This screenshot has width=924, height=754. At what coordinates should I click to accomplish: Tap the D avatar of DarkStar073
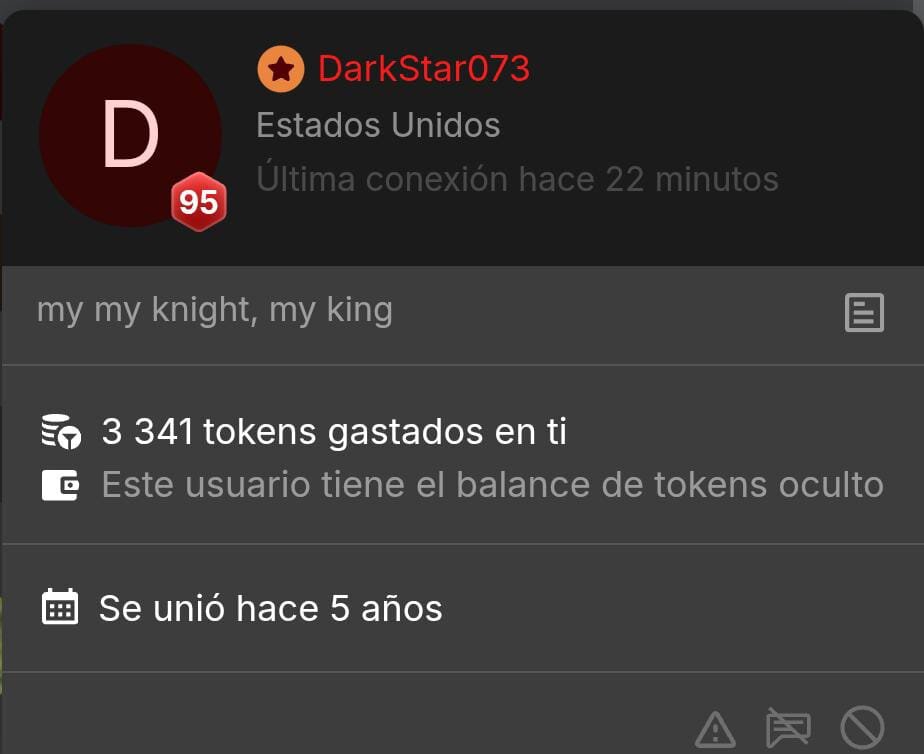(130, 135)
